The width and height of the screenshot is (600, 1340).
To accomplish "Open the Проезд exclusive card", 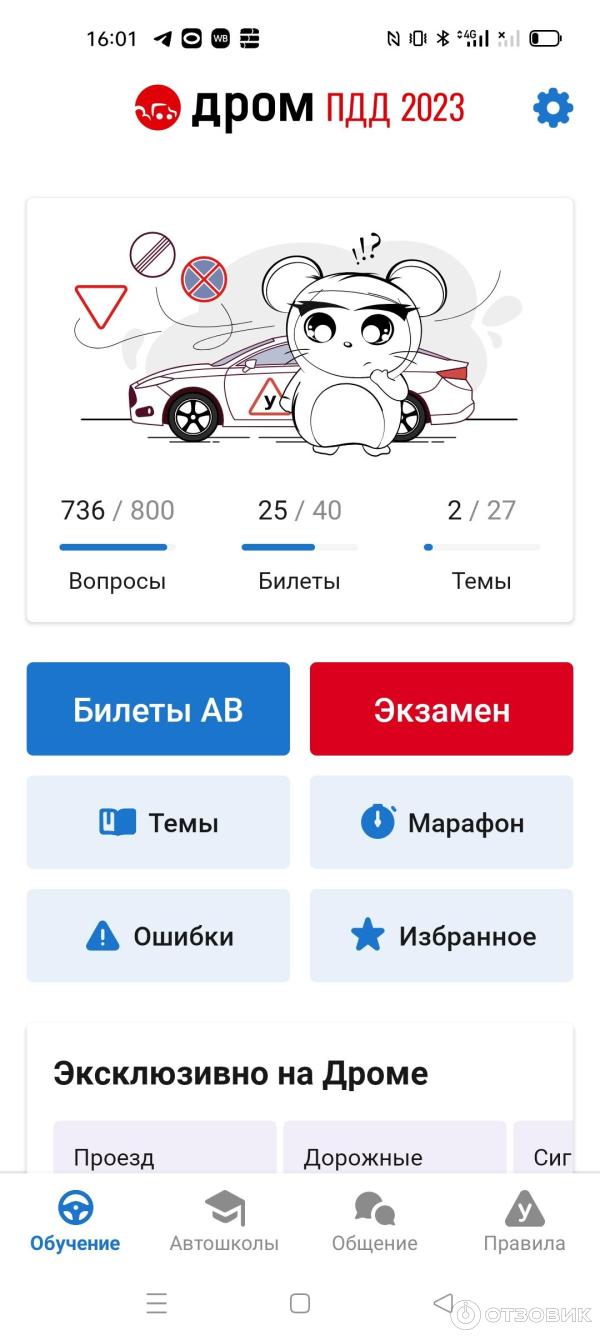I will [x=165, y=1150].
